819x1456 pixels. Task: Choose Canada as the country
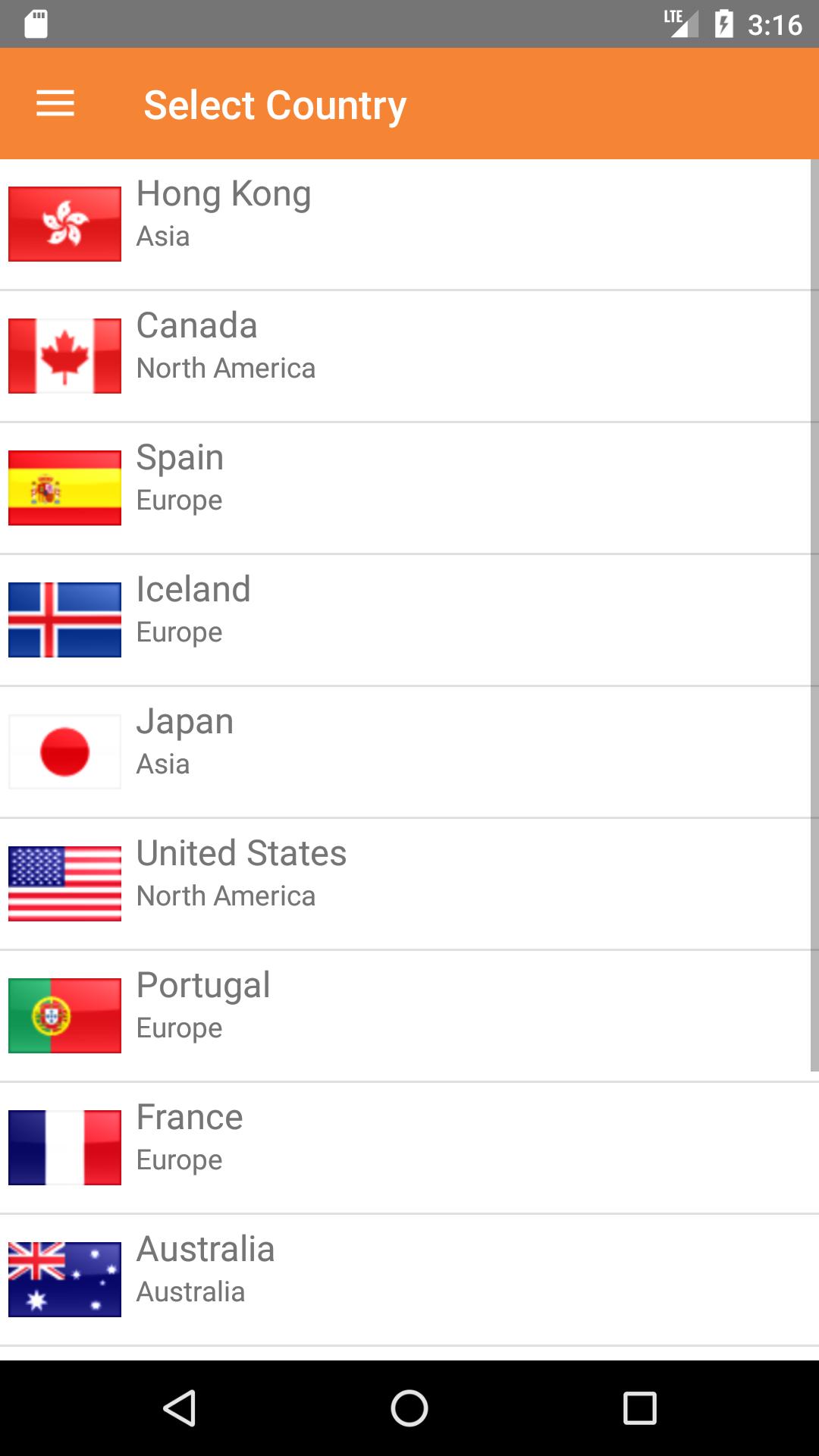point(409,356)
